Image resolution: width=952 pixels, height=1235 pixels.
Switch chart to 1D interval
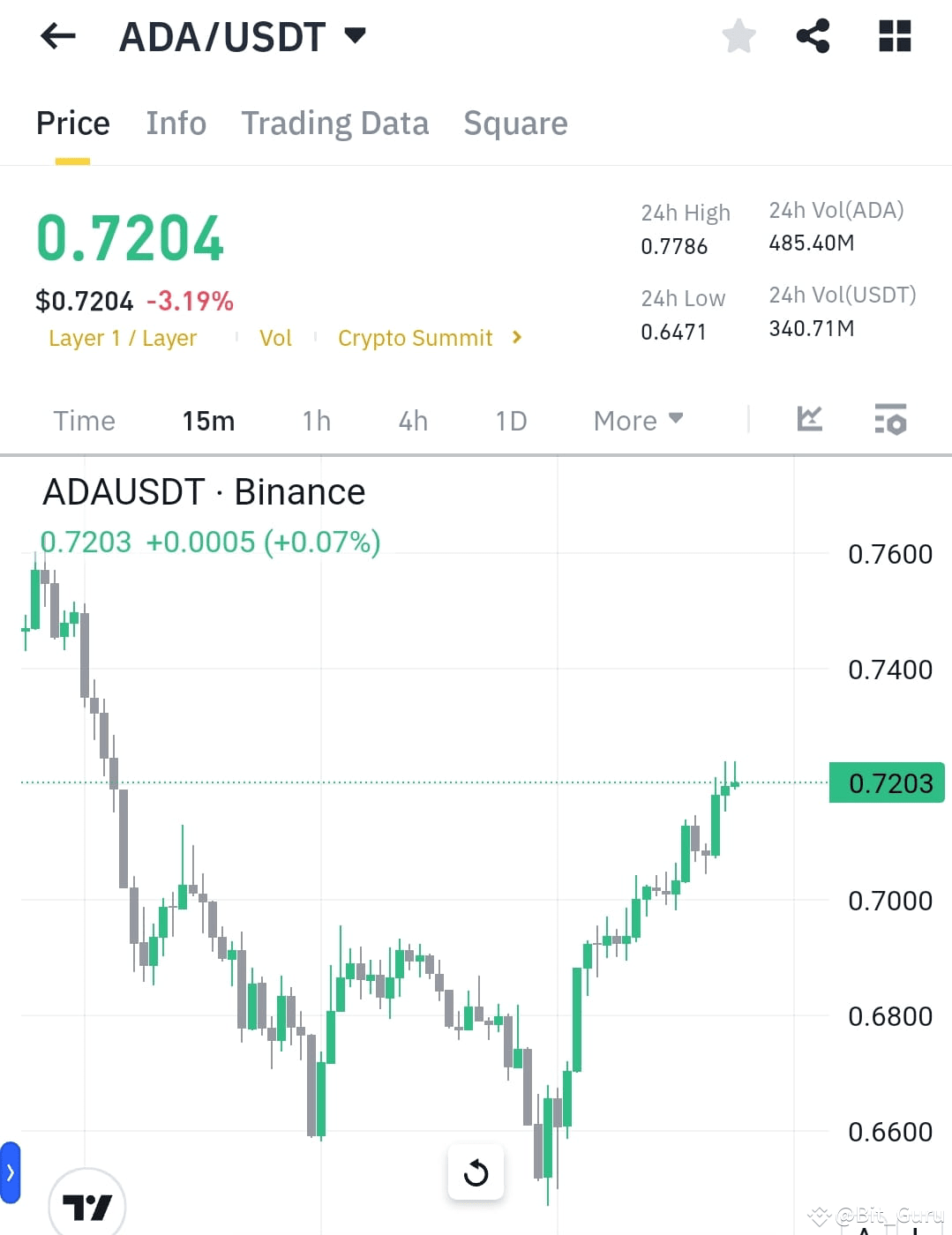coord(510,421)
